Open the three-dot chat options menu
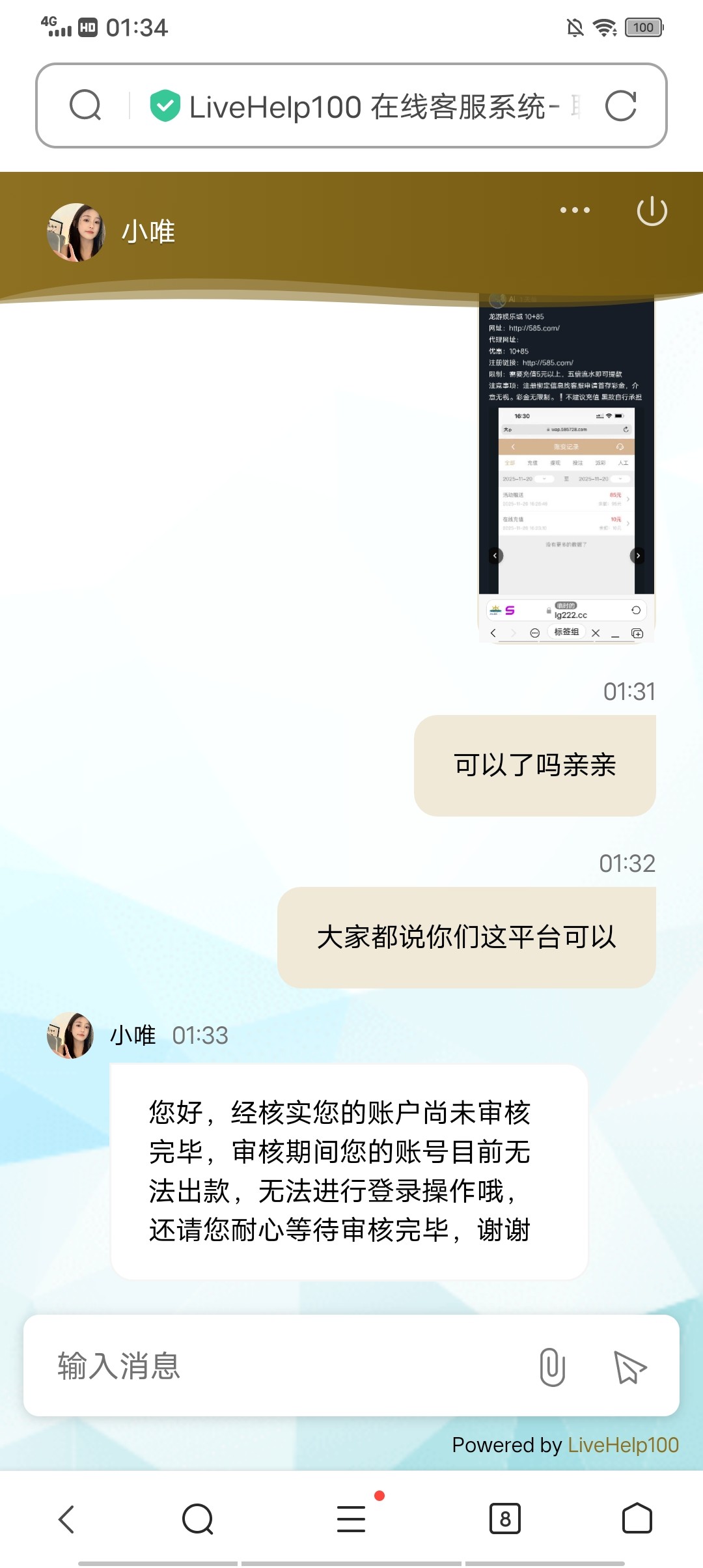 tap(575, 210)
